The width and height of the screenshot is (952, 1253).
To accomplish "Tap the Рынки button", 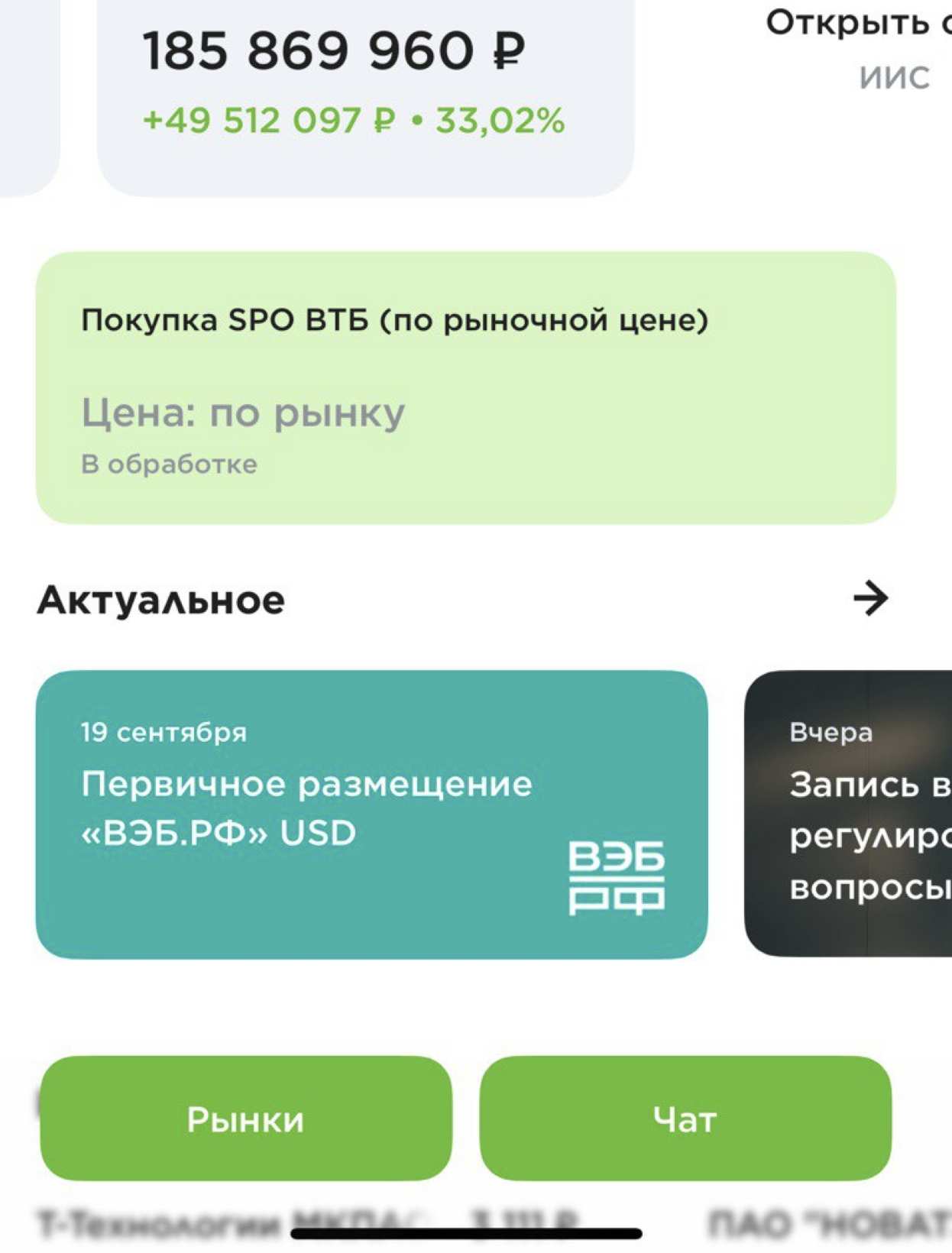I will point(246,1119).
